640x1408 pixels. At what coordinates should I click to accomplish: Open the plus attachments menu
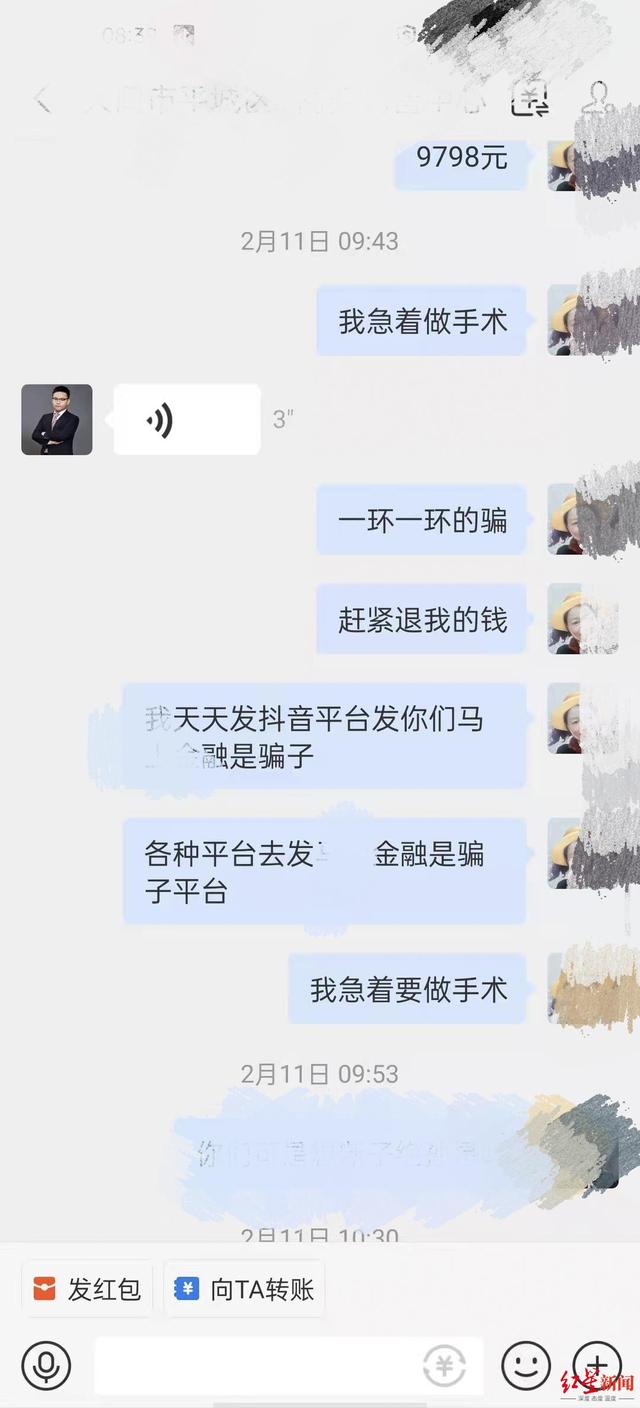[x=597, y=1365]
